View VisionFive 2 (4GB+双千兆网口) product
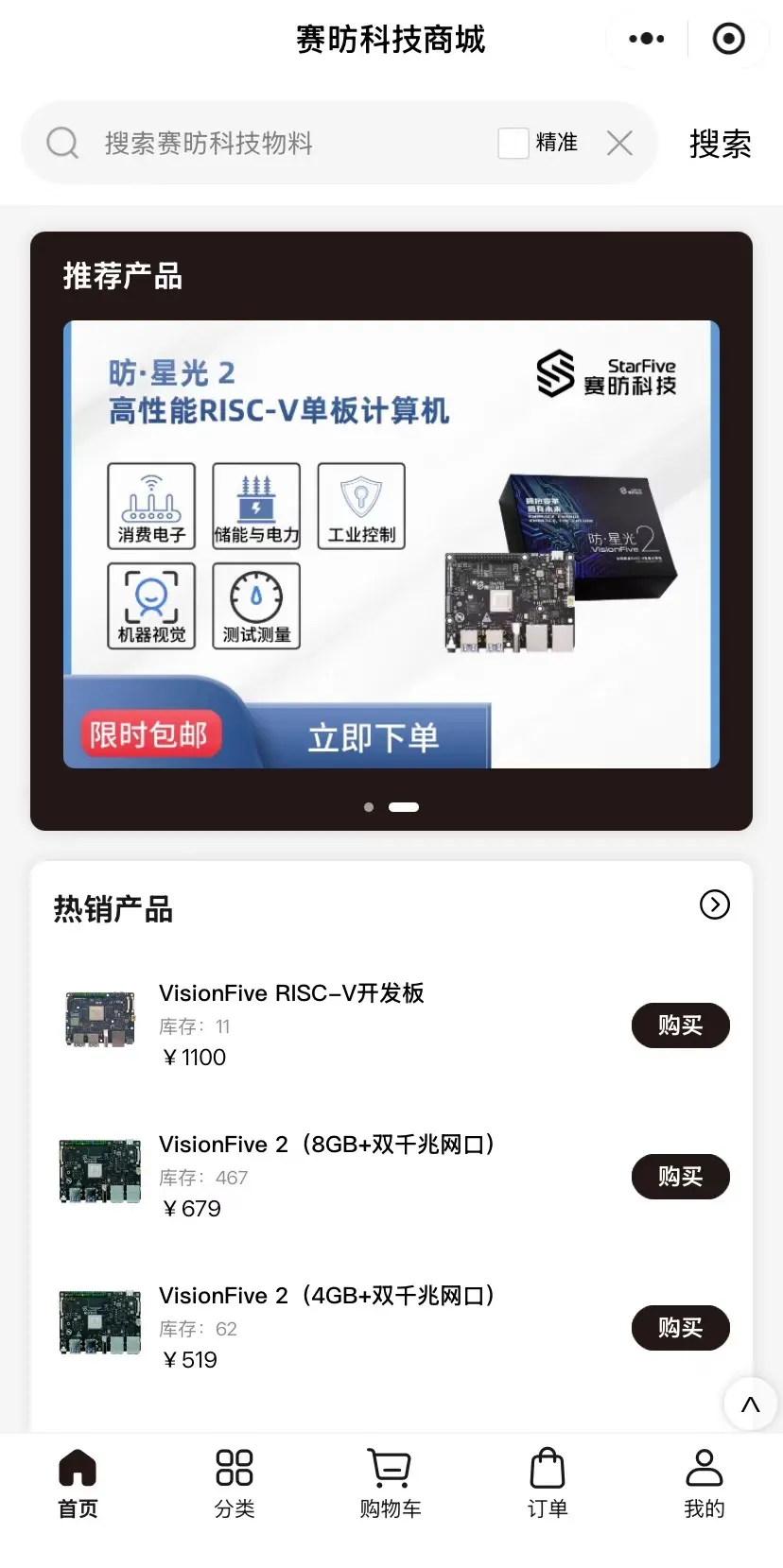 [326, 1296]
